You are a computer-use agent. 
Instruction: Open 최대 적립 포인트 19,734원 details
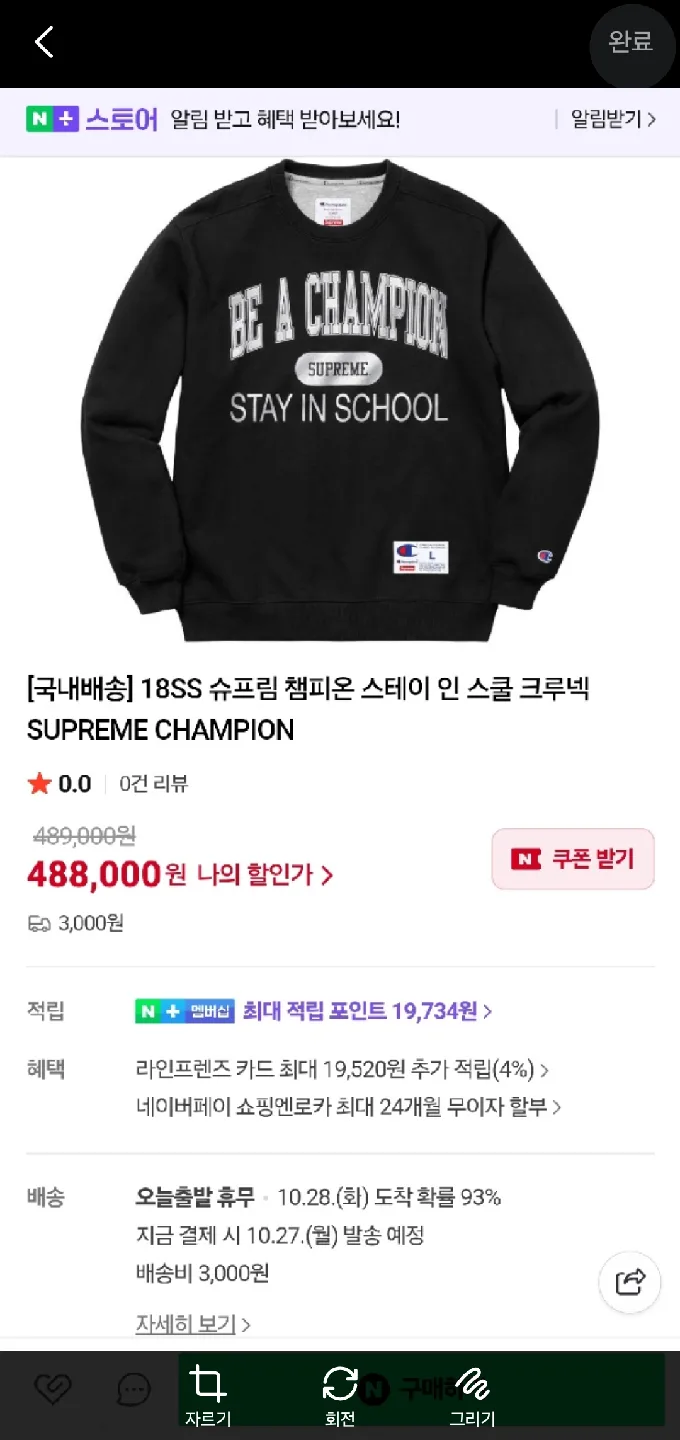[x=366, y=1011]
